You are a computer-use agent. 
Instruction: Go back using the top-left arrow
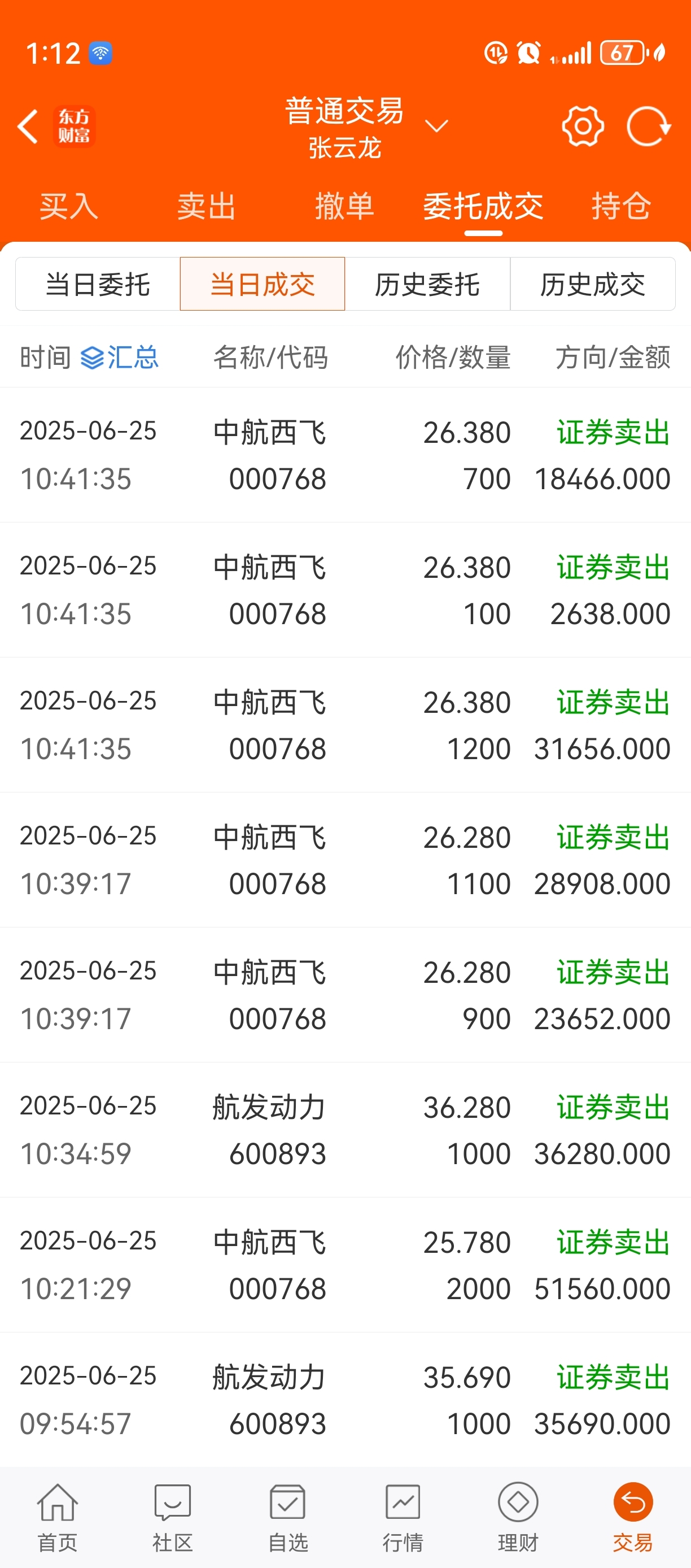point(28,127)
